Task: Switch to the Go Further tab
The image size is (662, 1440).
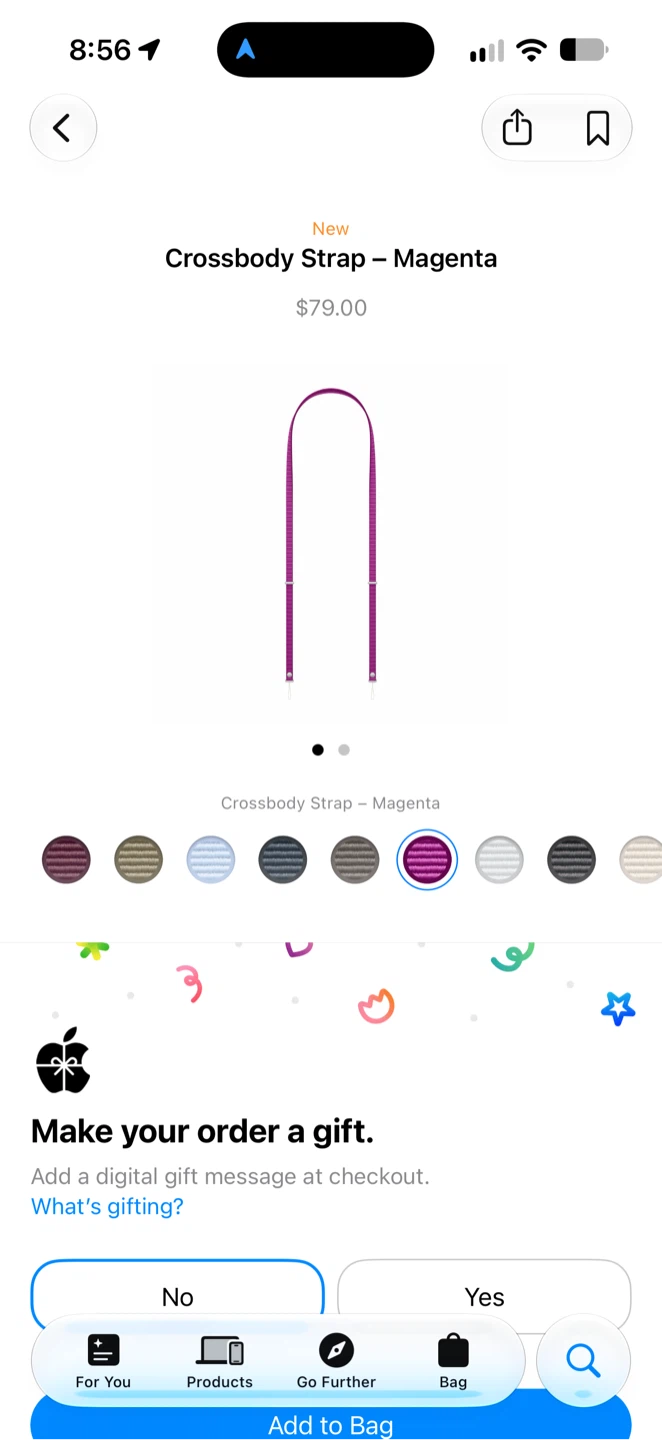Action: 336,1362
